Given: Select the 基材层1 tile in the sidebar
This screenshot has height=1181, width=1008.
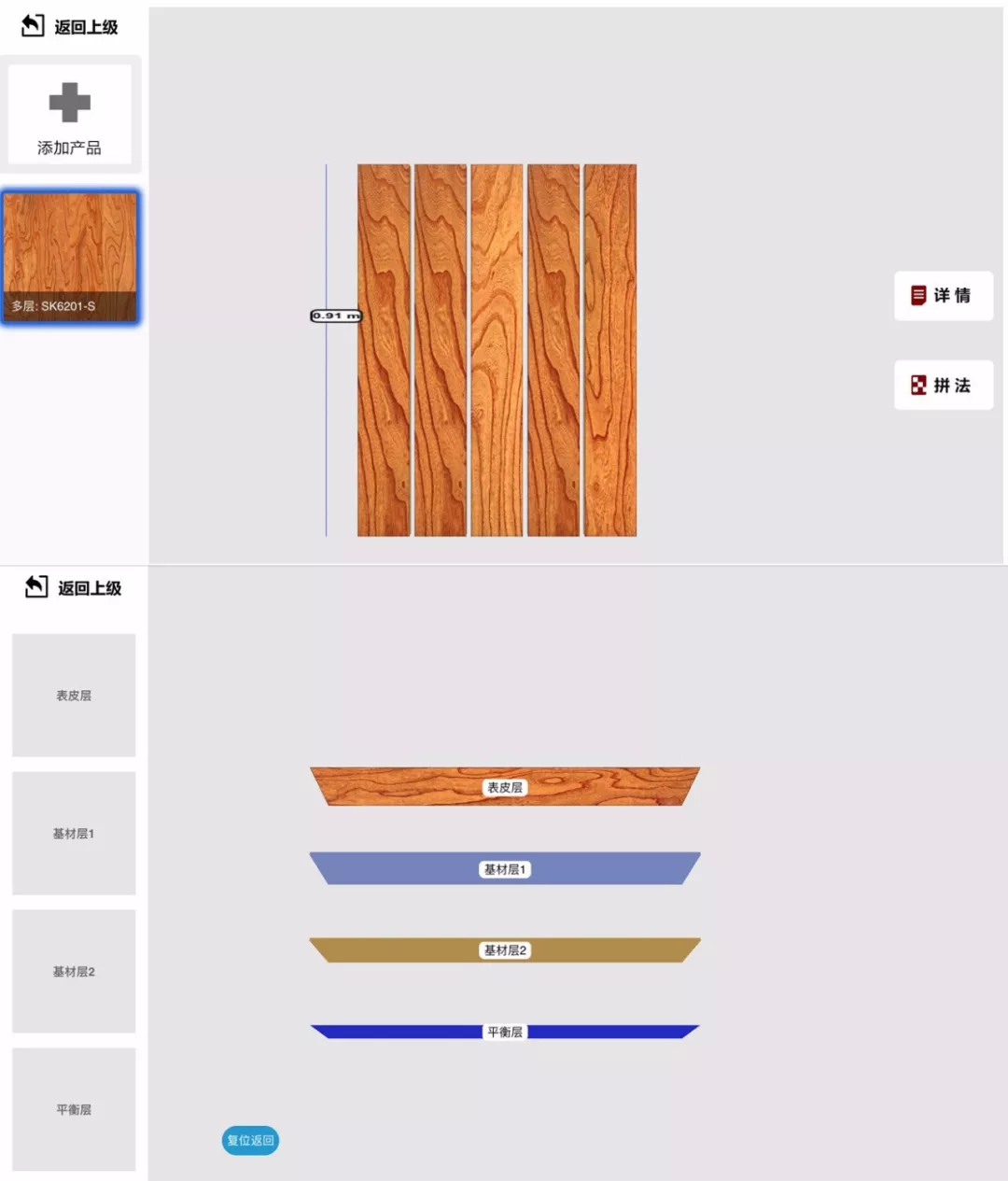Looking at the screenshot, I should pyautogui.click(x=74, y=833).
